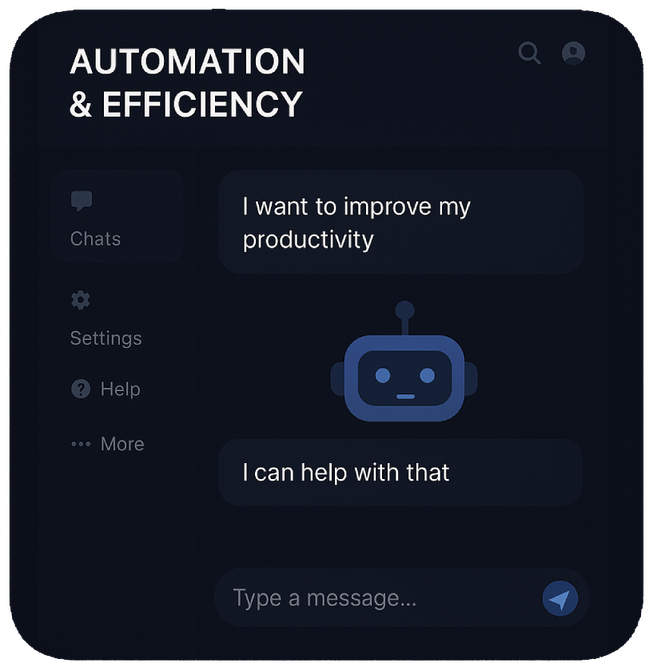Open Settings from the sidebar

tap(105, 320)
